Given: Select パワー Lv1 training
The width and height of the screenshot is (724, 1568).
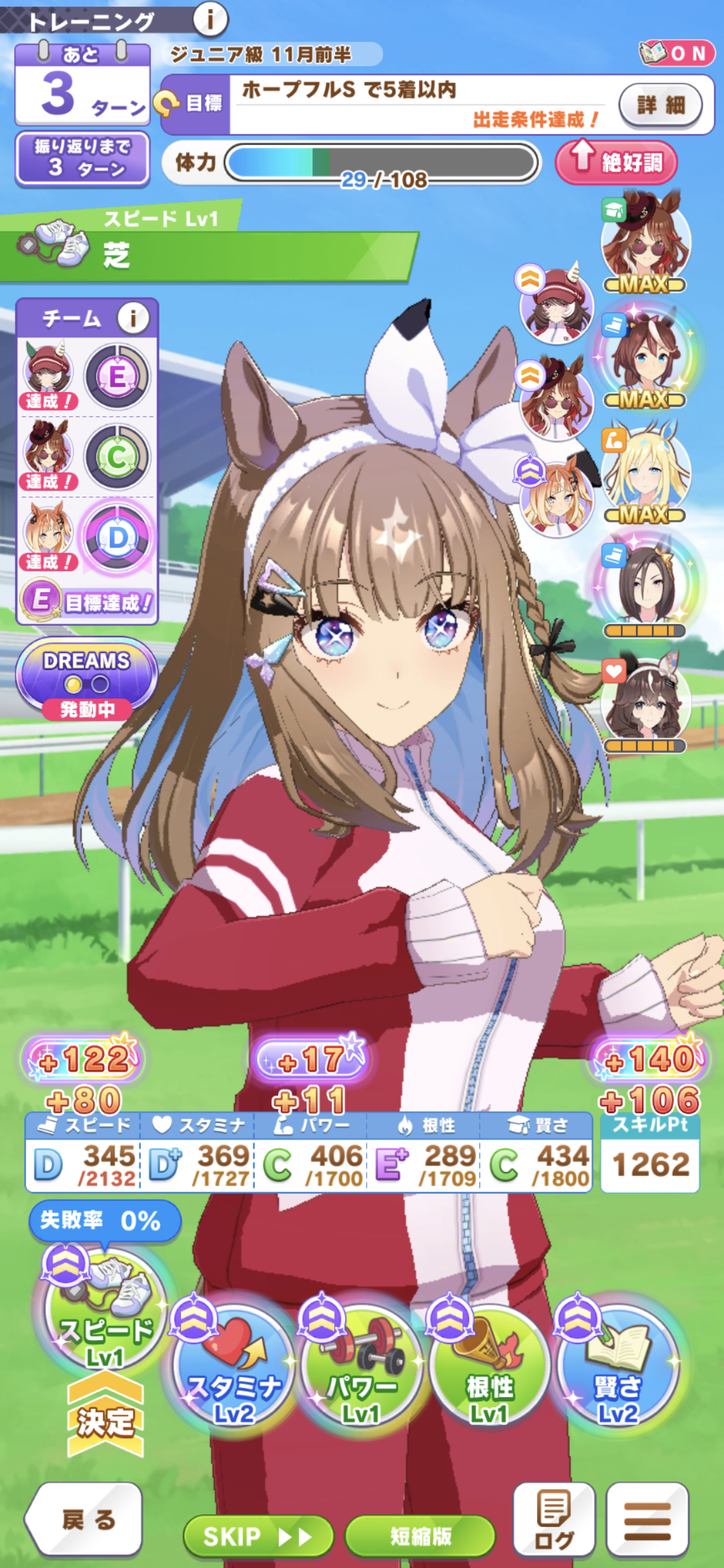Looking at the screenshot, I should tap(361, 1367).
